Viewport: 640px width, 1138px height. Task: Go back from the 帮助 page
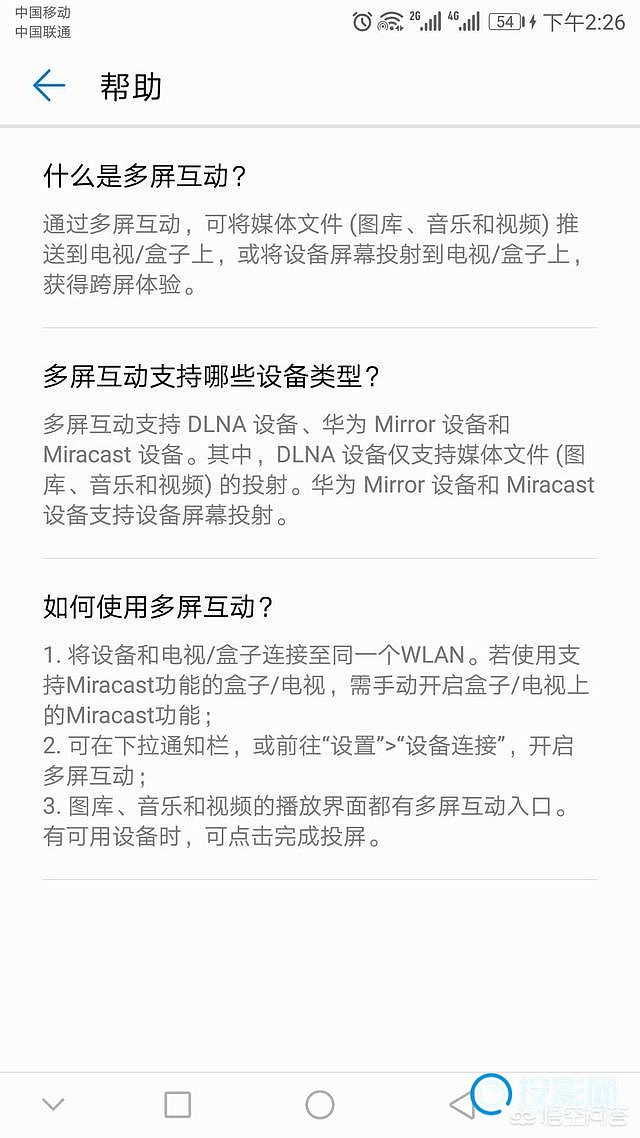tap(49, 86)
